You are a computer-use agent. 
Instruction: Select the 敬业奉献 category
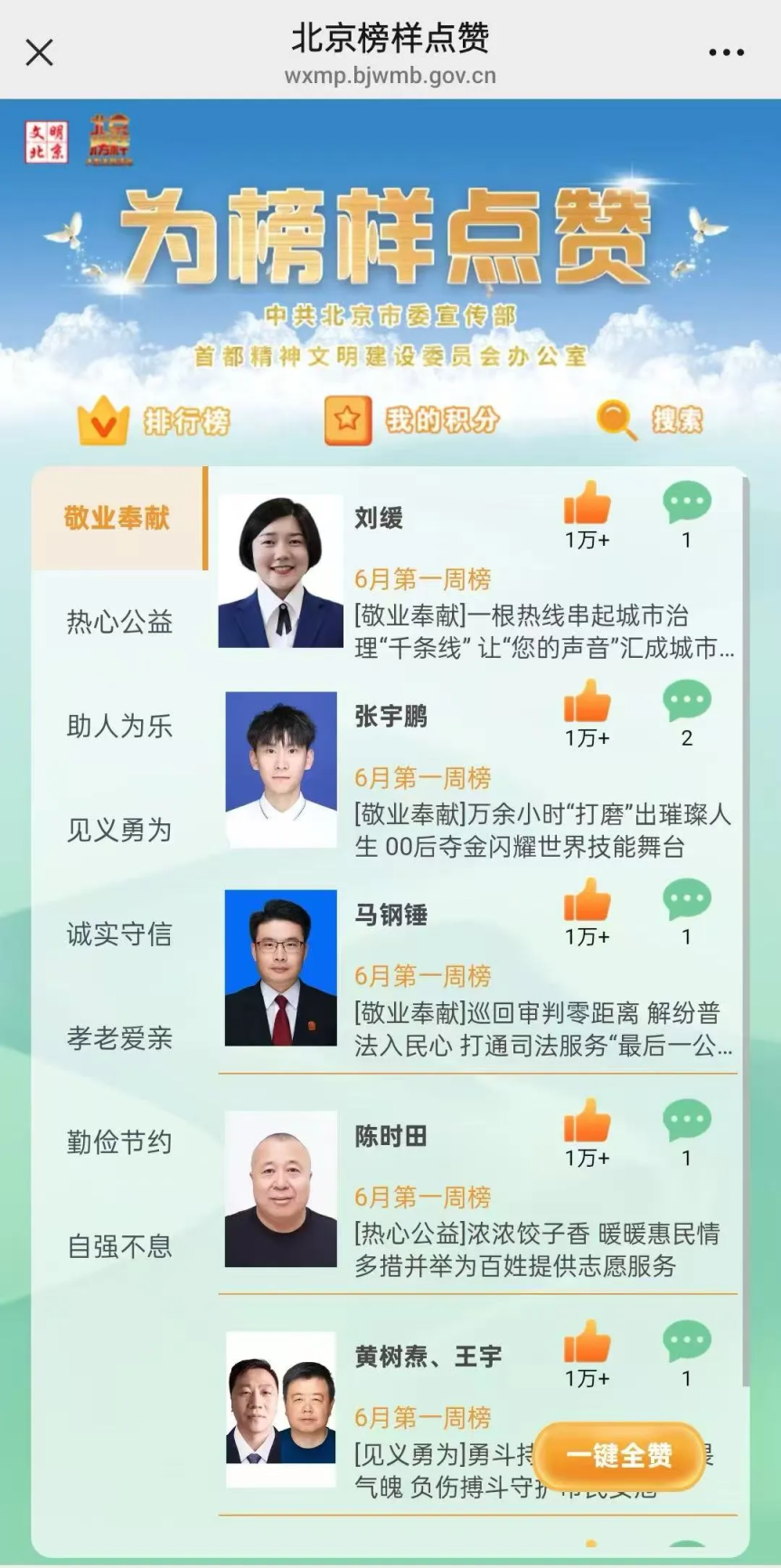[x=118, y=518]
